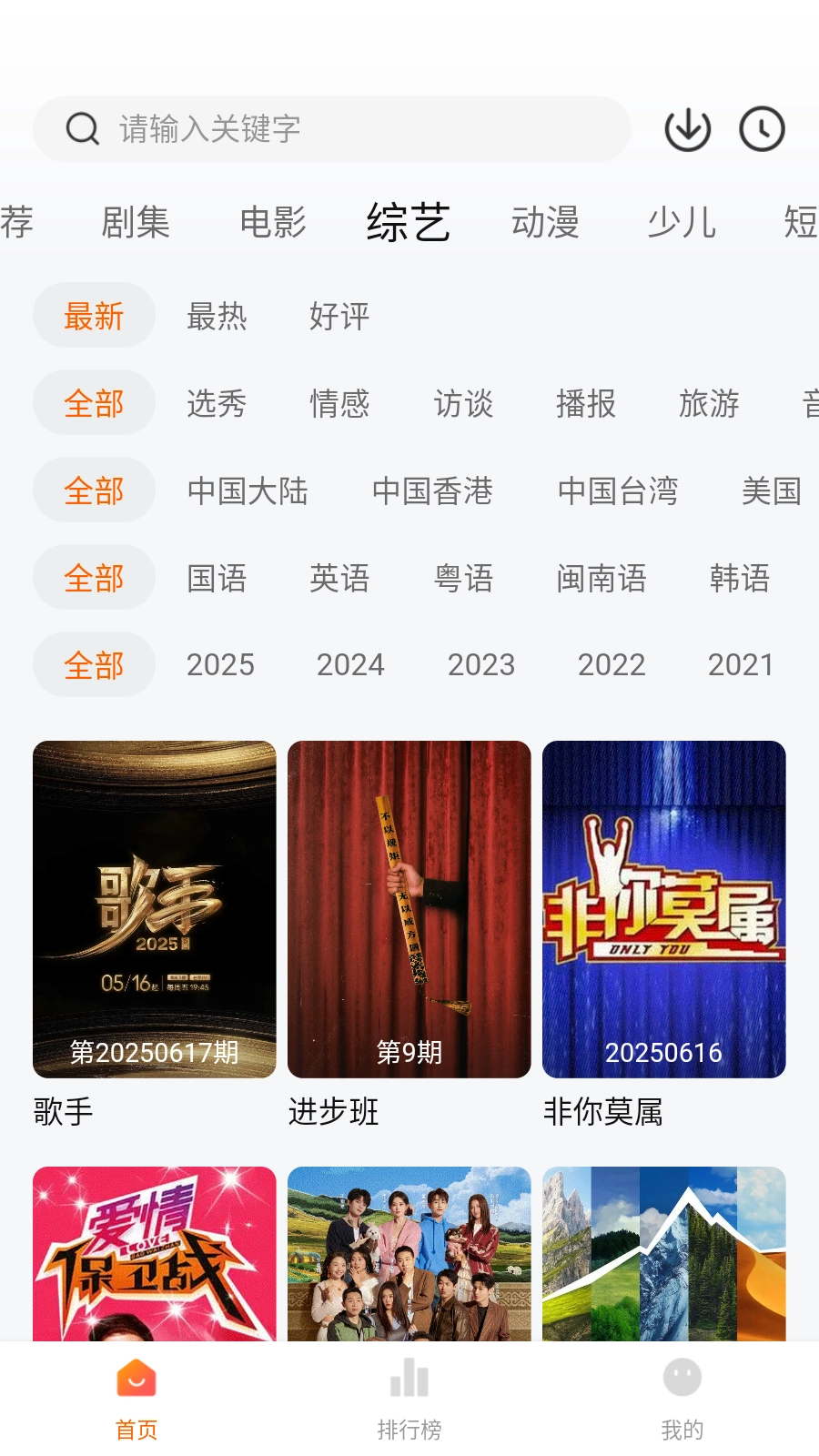
Task: Choose the 韩语 language filter
Action: (x=739, y=578)
